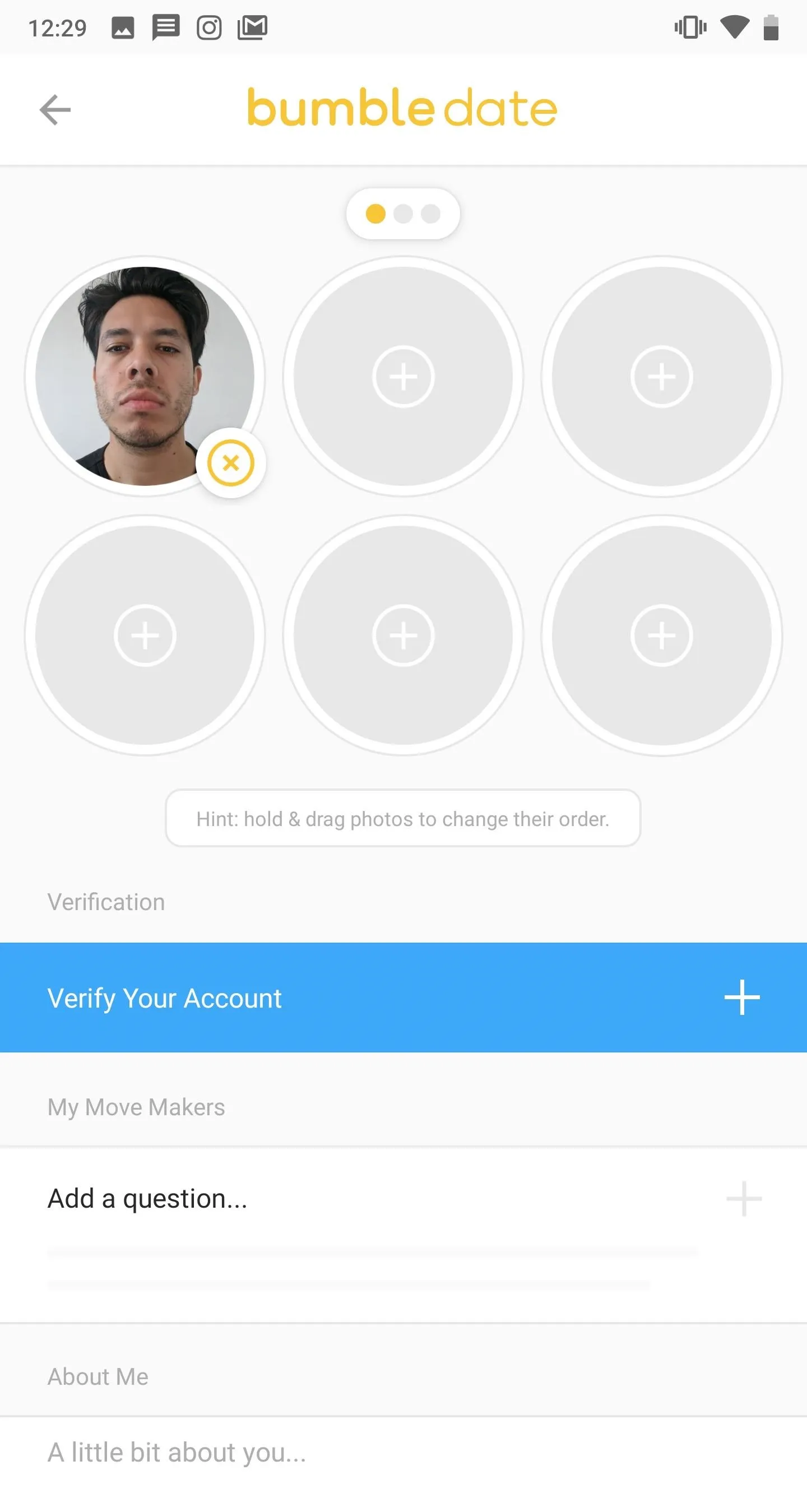Add a Move Makers question
The image size is (807, 1512).
click(403, 1235)
